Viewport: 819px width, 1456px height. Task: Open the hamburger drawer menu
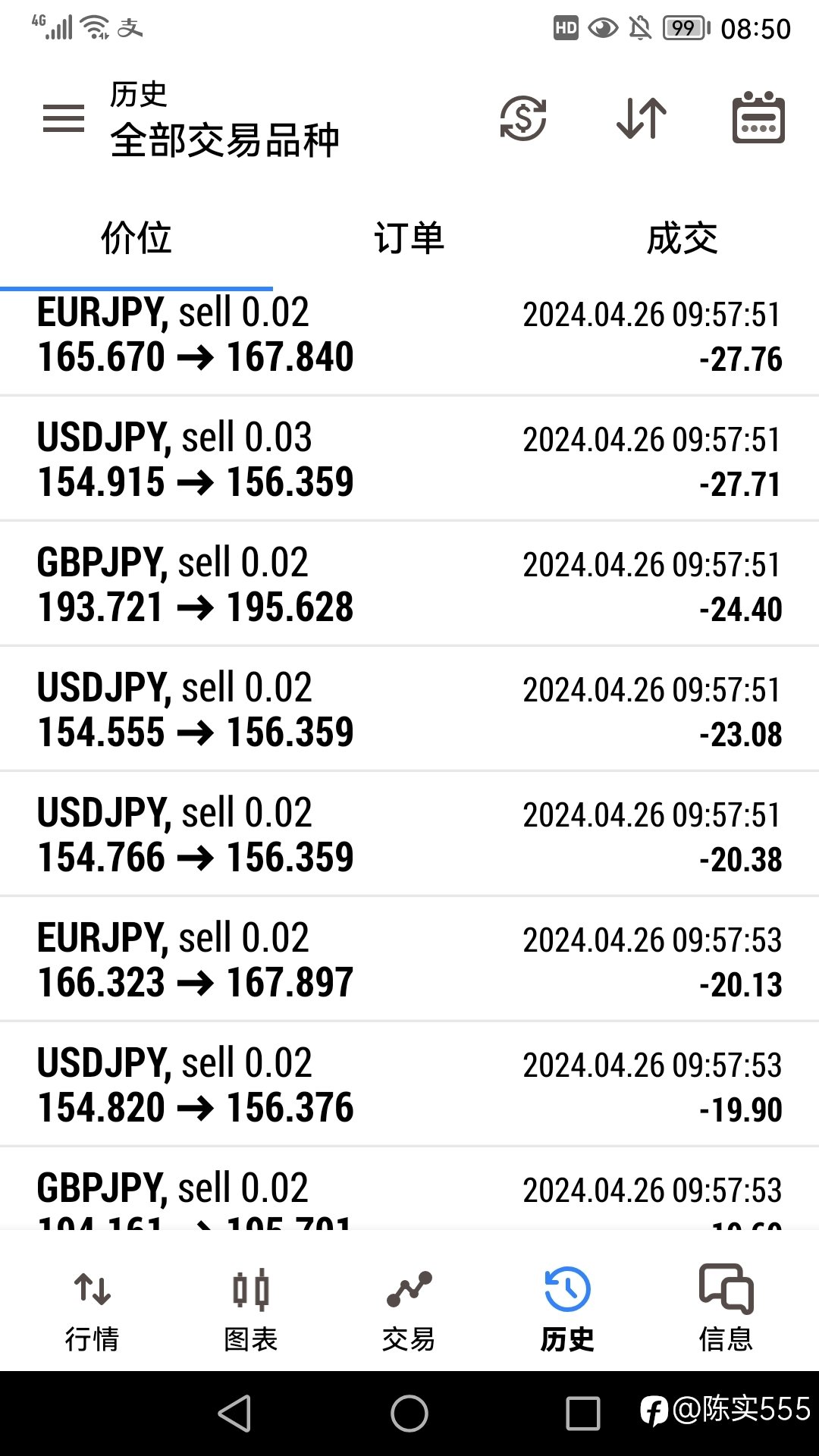point(64,118)
